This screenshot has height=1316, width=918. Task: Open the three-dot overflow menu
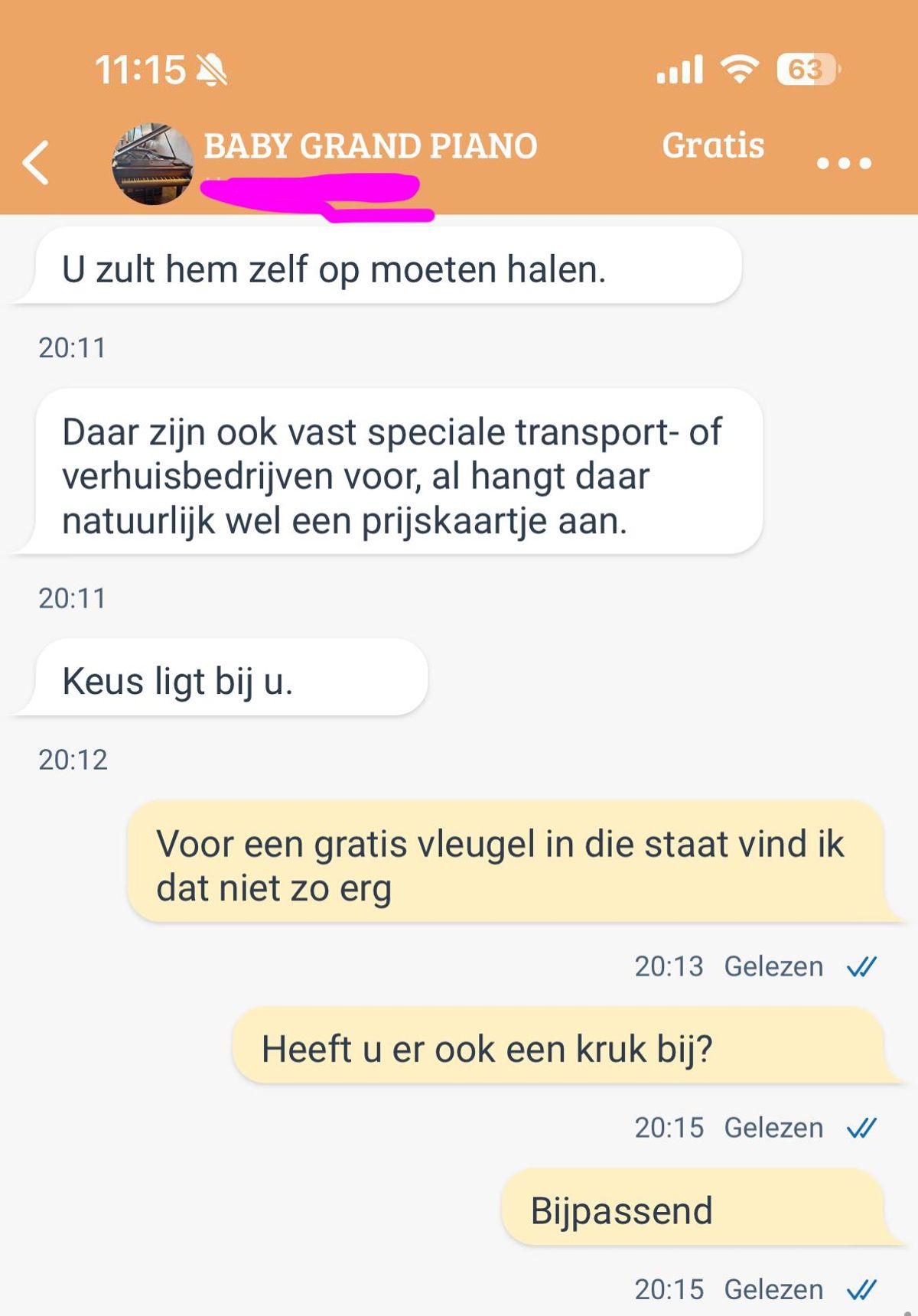[843, 163]
